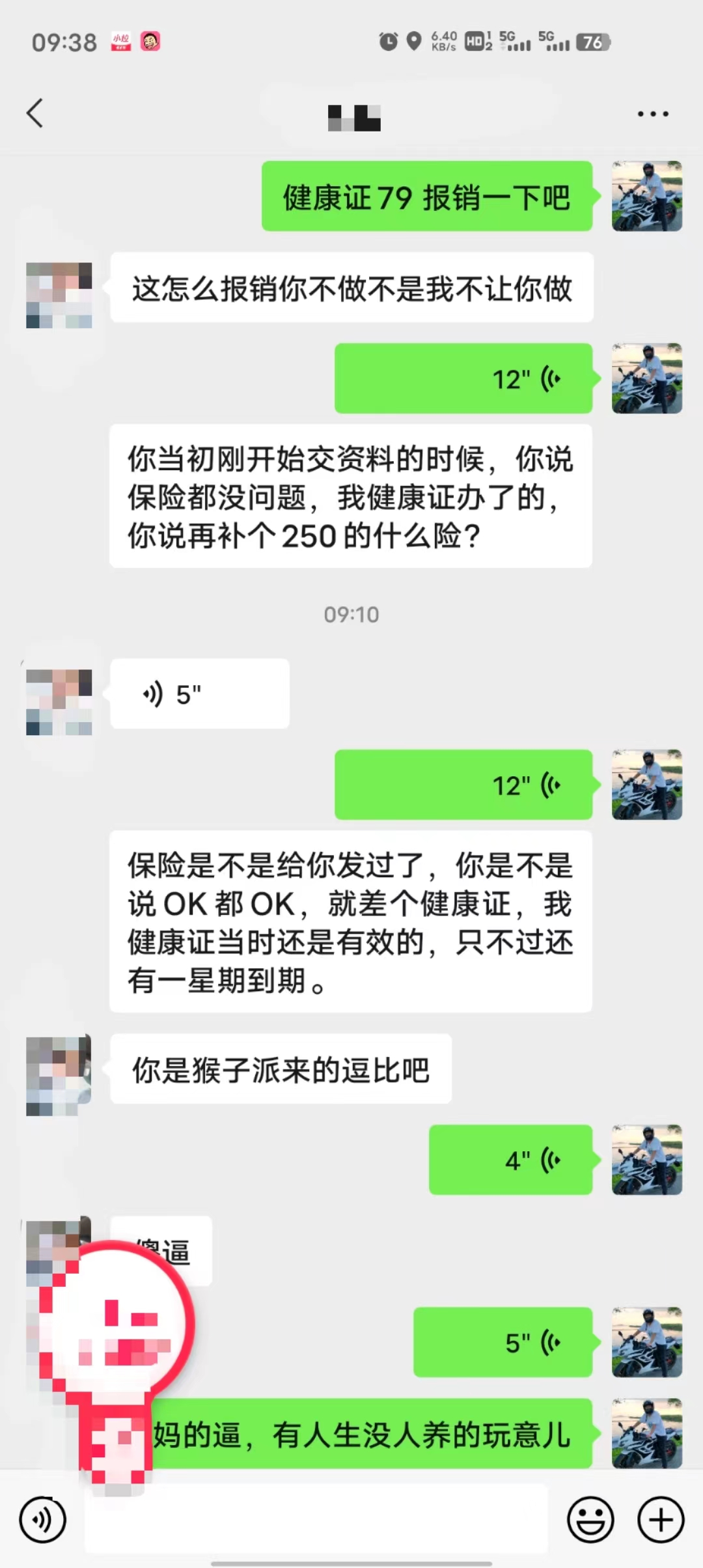Open the emoji picker
703x1568 pixels.
point(590,1520)
